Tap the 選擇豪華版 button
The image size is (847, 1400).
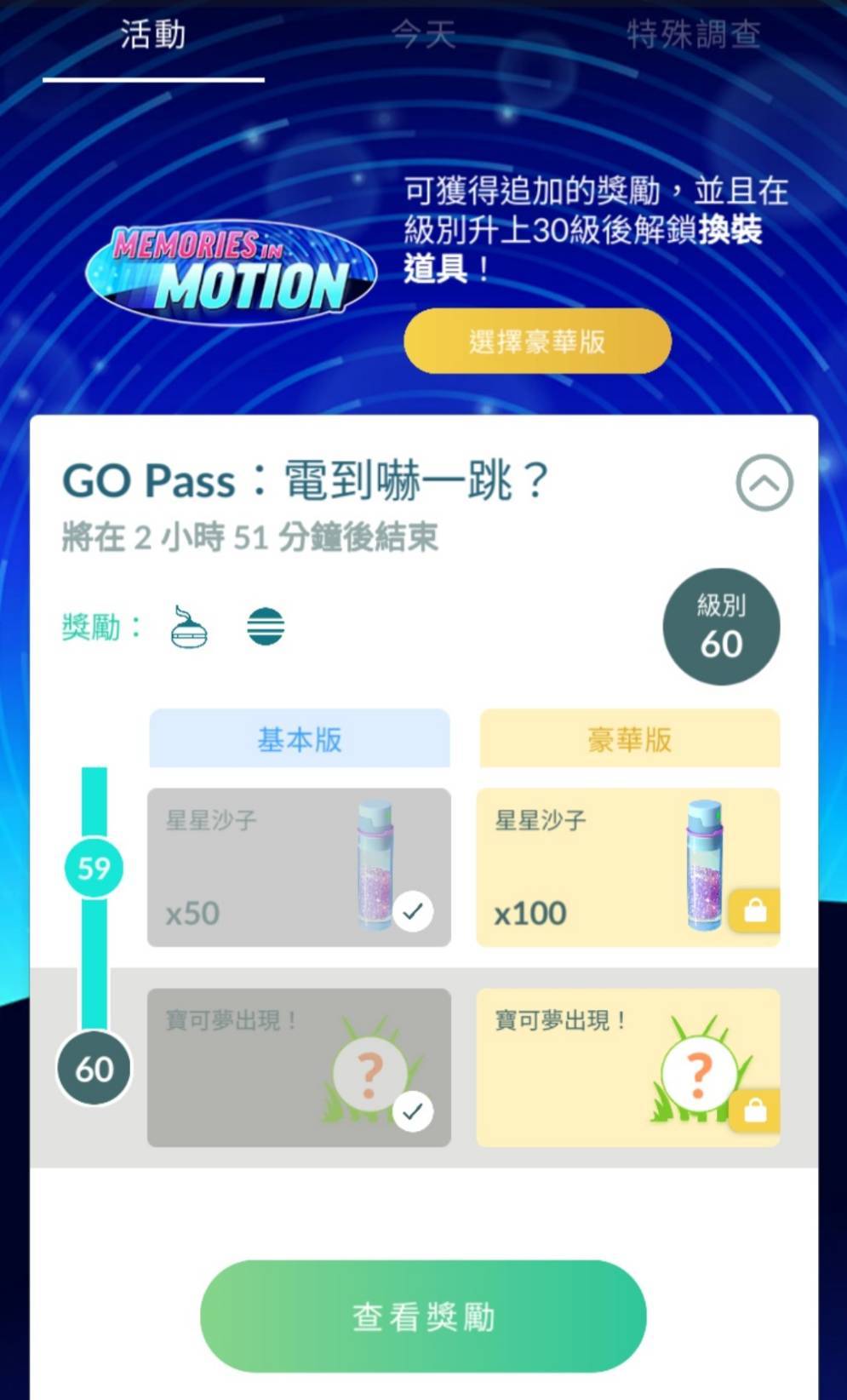coord(537,341)
